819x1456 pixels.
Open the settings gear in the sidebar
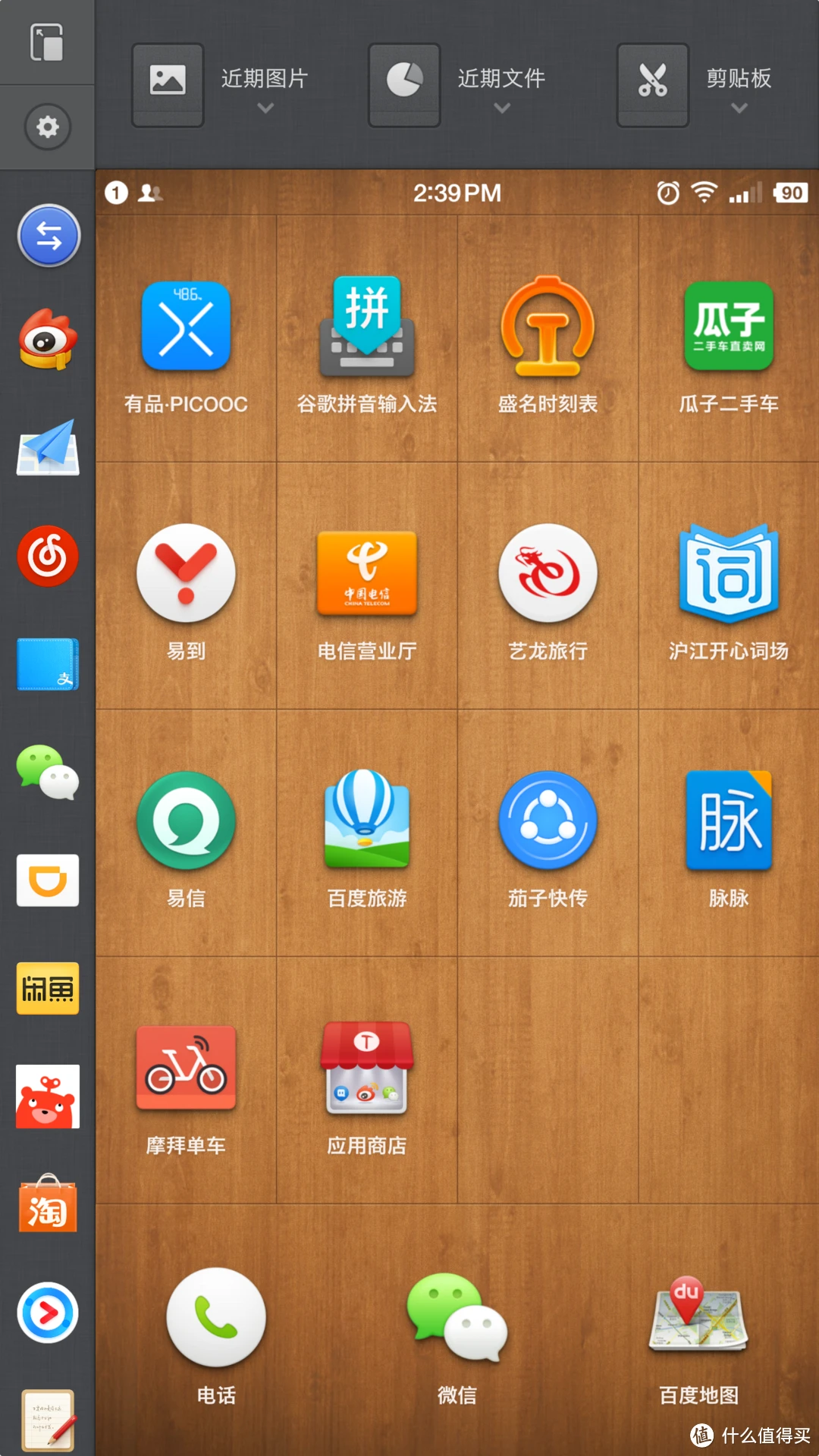click(x=48, y=127)
